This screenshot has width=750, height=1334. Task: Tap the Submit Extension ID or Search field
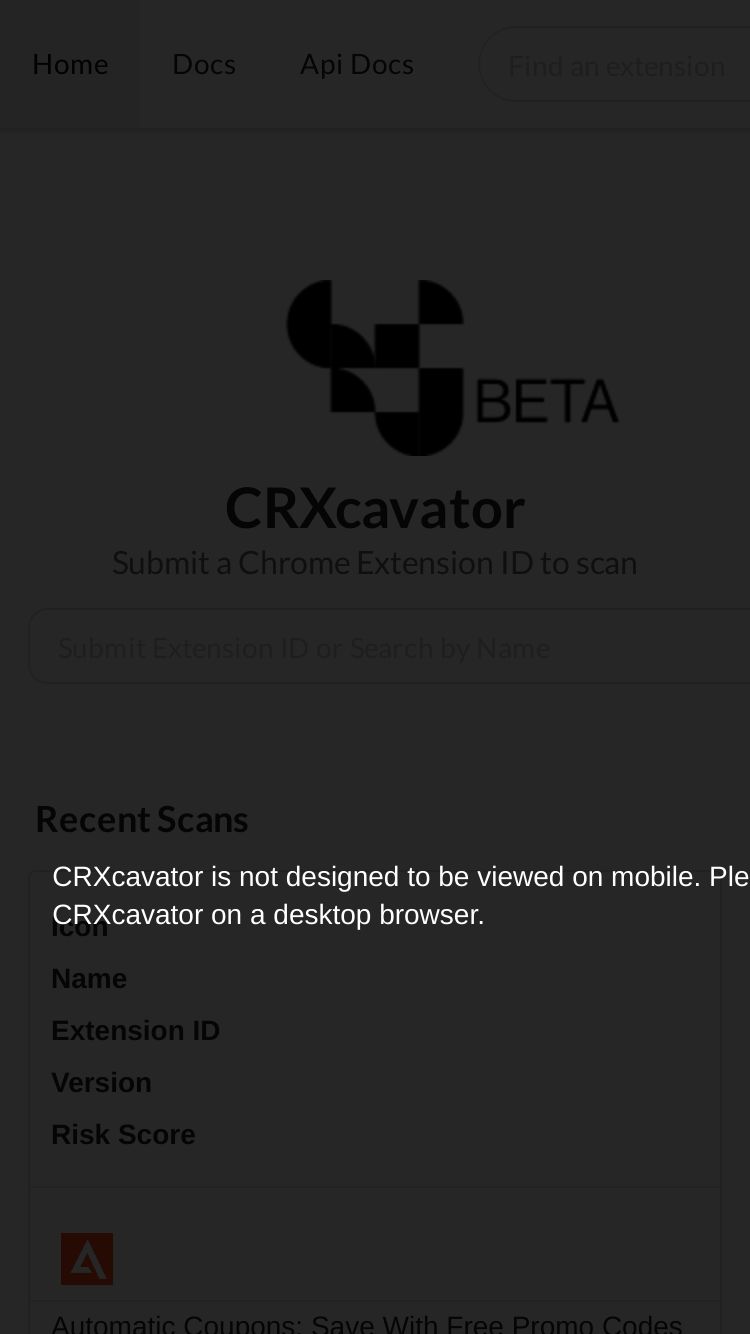390,647
